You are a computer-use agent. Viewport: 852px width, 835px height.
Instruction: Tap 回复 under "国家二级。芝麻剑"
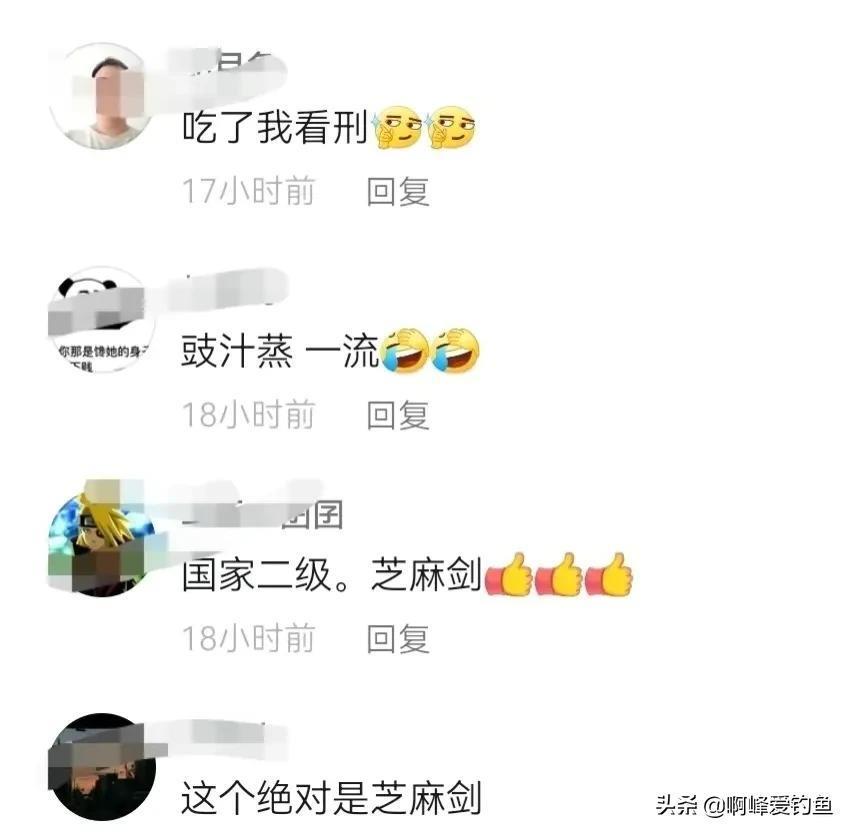pos(397,637)
